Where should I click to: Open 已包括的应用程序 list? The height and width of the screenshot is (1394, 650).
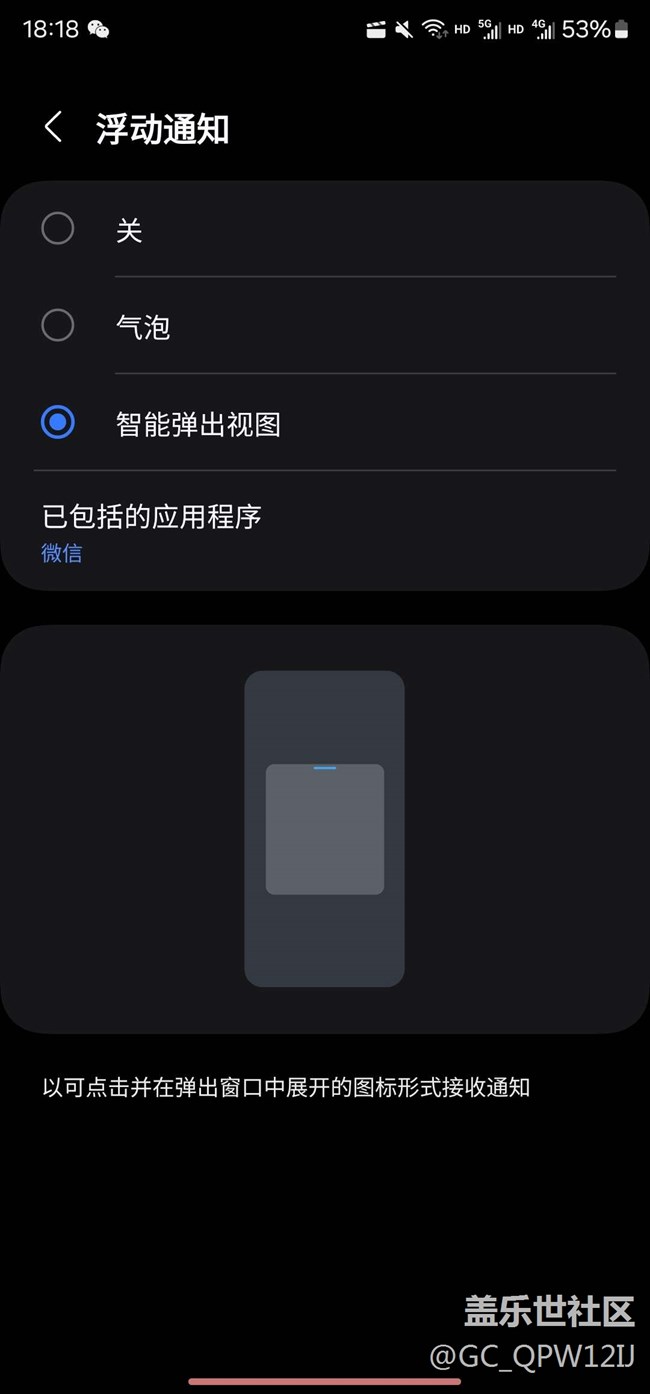(152, 531)
